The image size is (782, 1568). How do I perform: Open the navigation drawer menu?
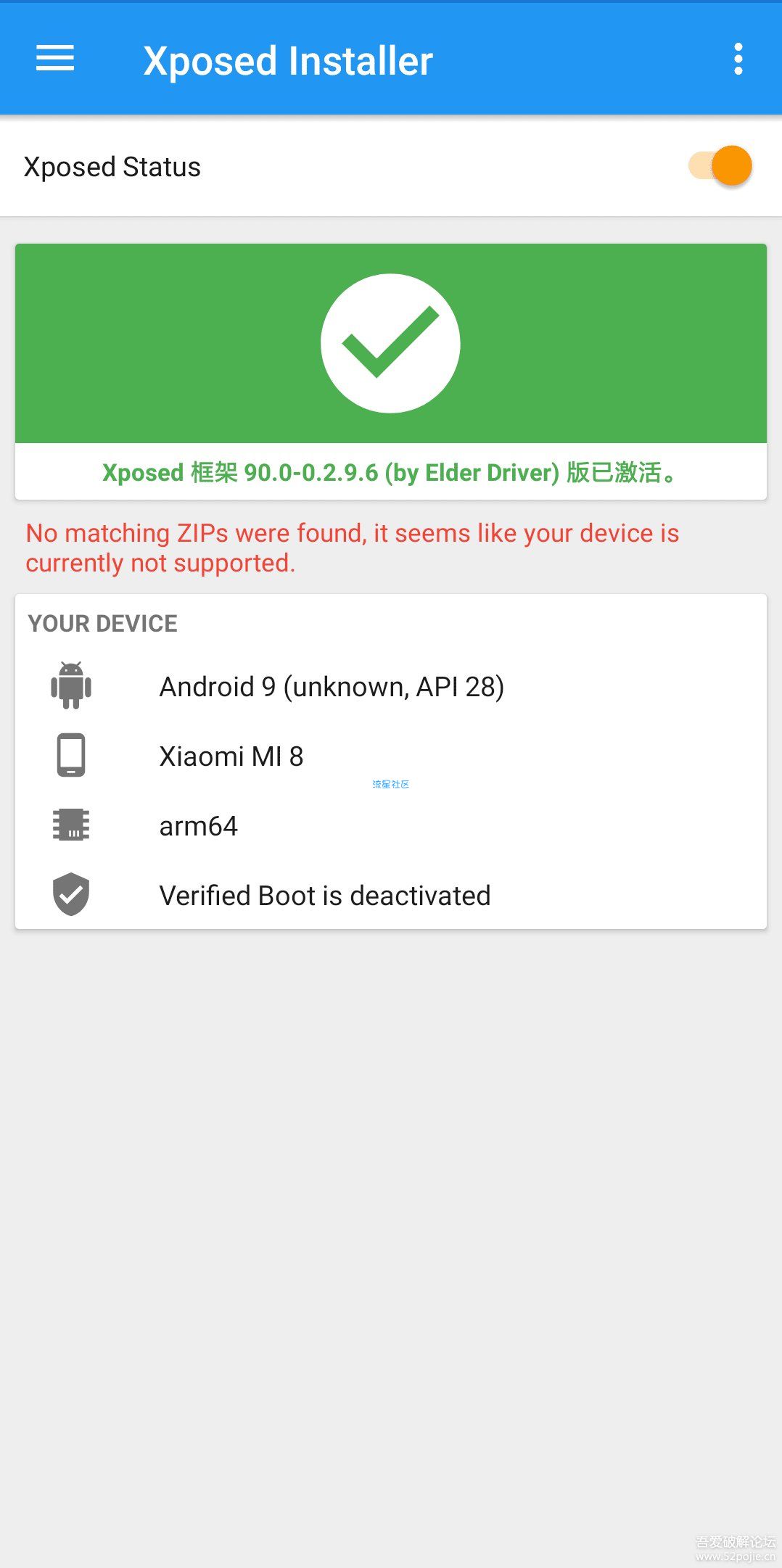pyautogui.click(x=55, y=59)
